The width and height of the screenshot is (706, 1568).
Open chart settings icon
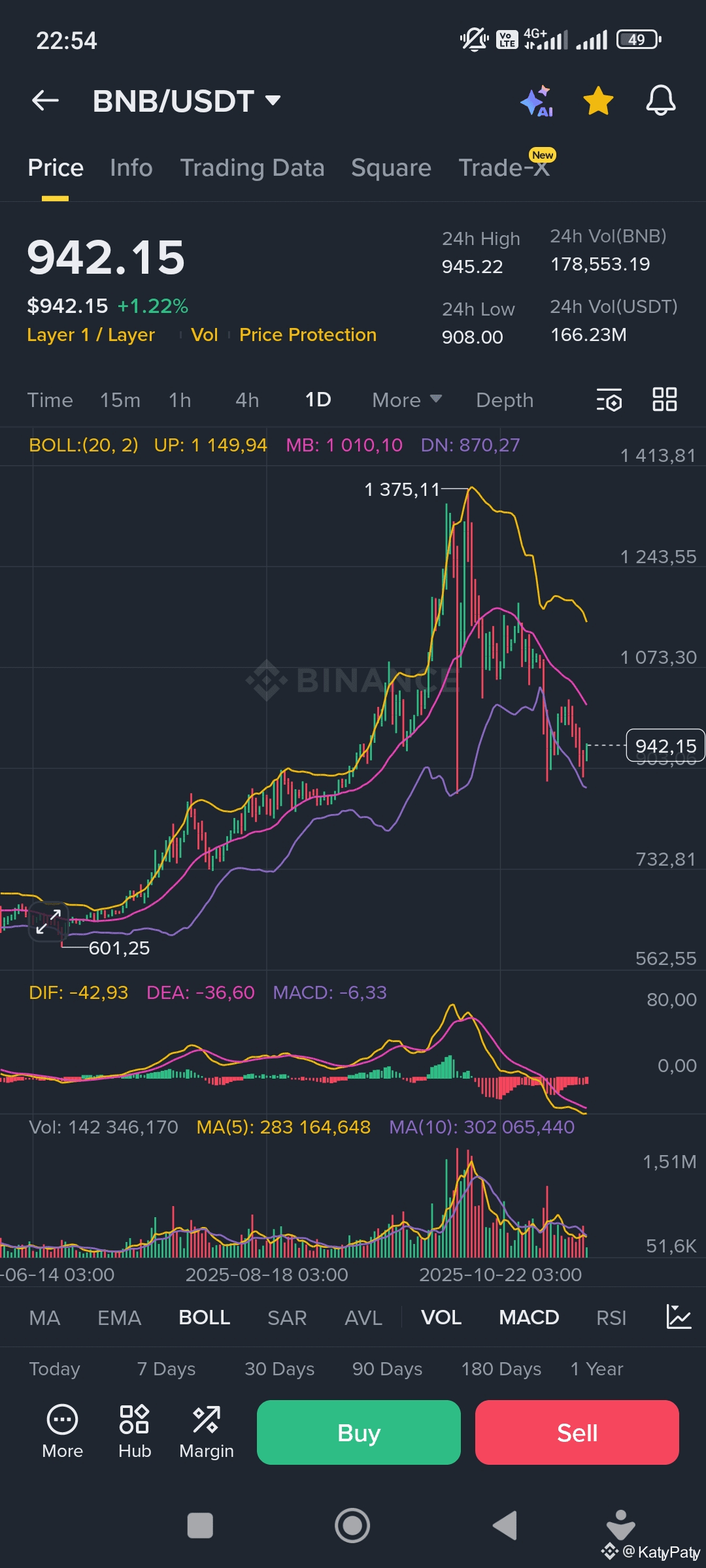609,400
